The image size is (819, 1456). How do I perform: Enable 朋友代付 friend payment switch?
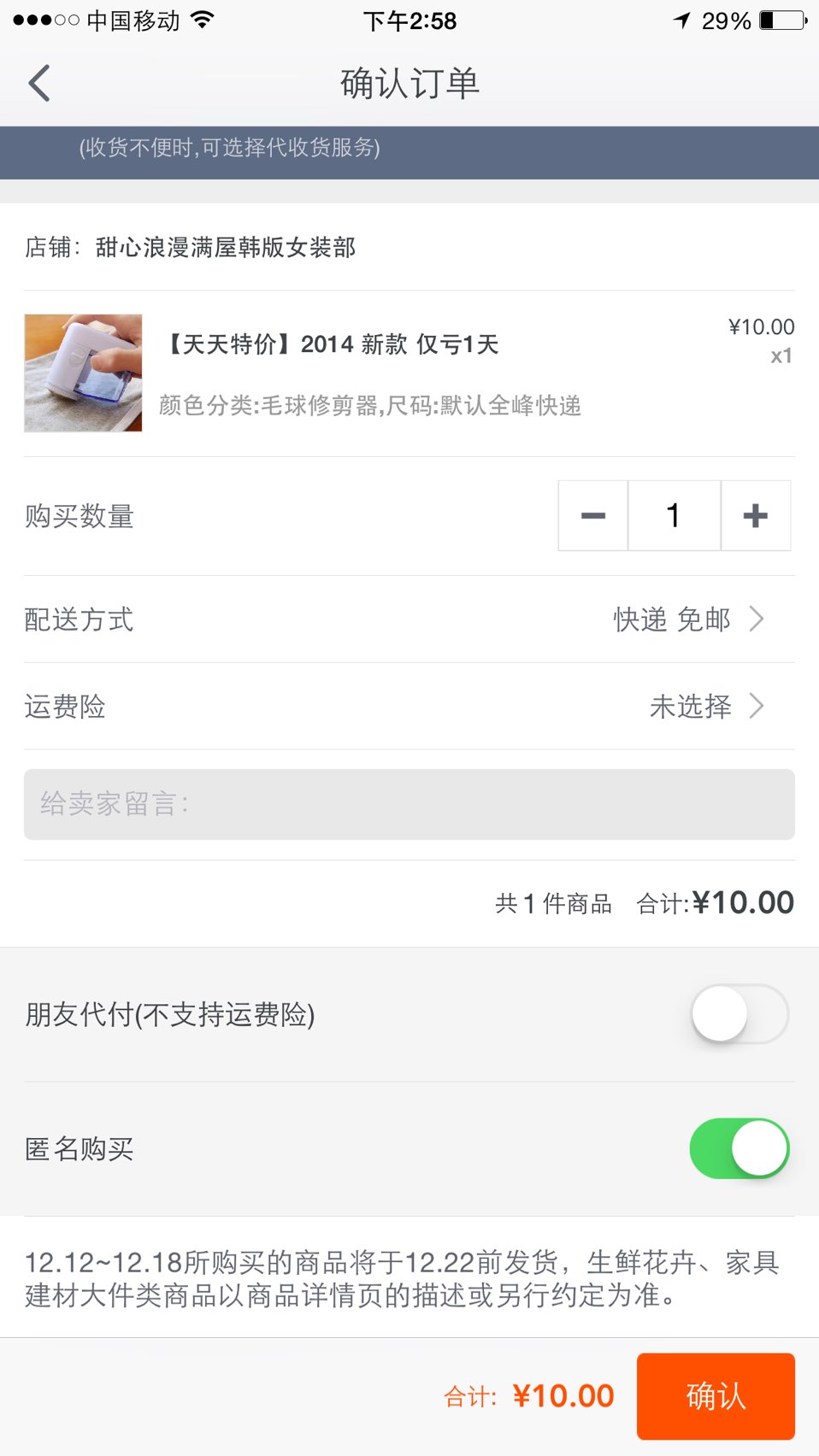pyautogui.click(x=739, y=1014)
